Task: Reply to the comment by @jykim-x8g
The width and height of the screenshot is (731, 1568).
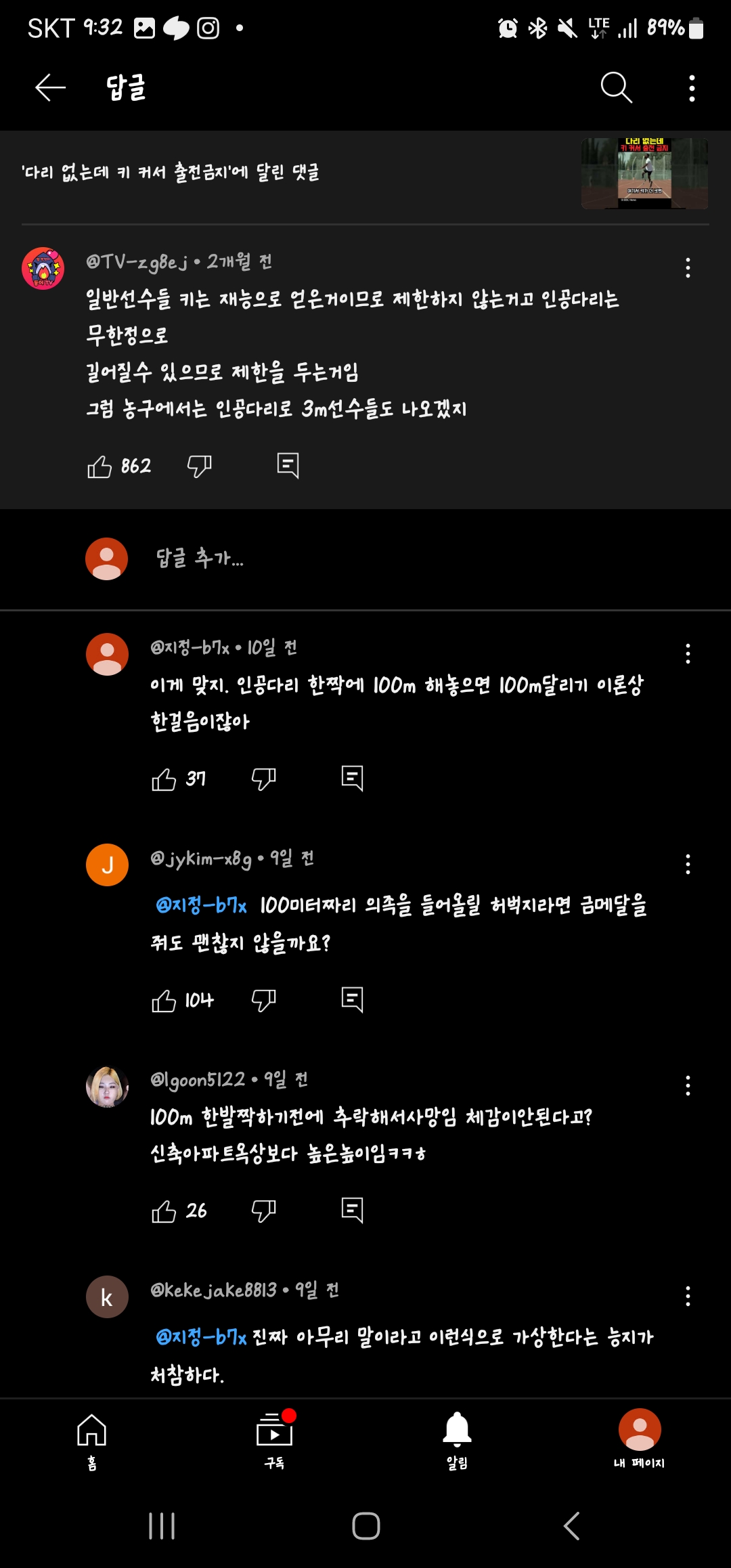Action: click(x=352, y=1000)
